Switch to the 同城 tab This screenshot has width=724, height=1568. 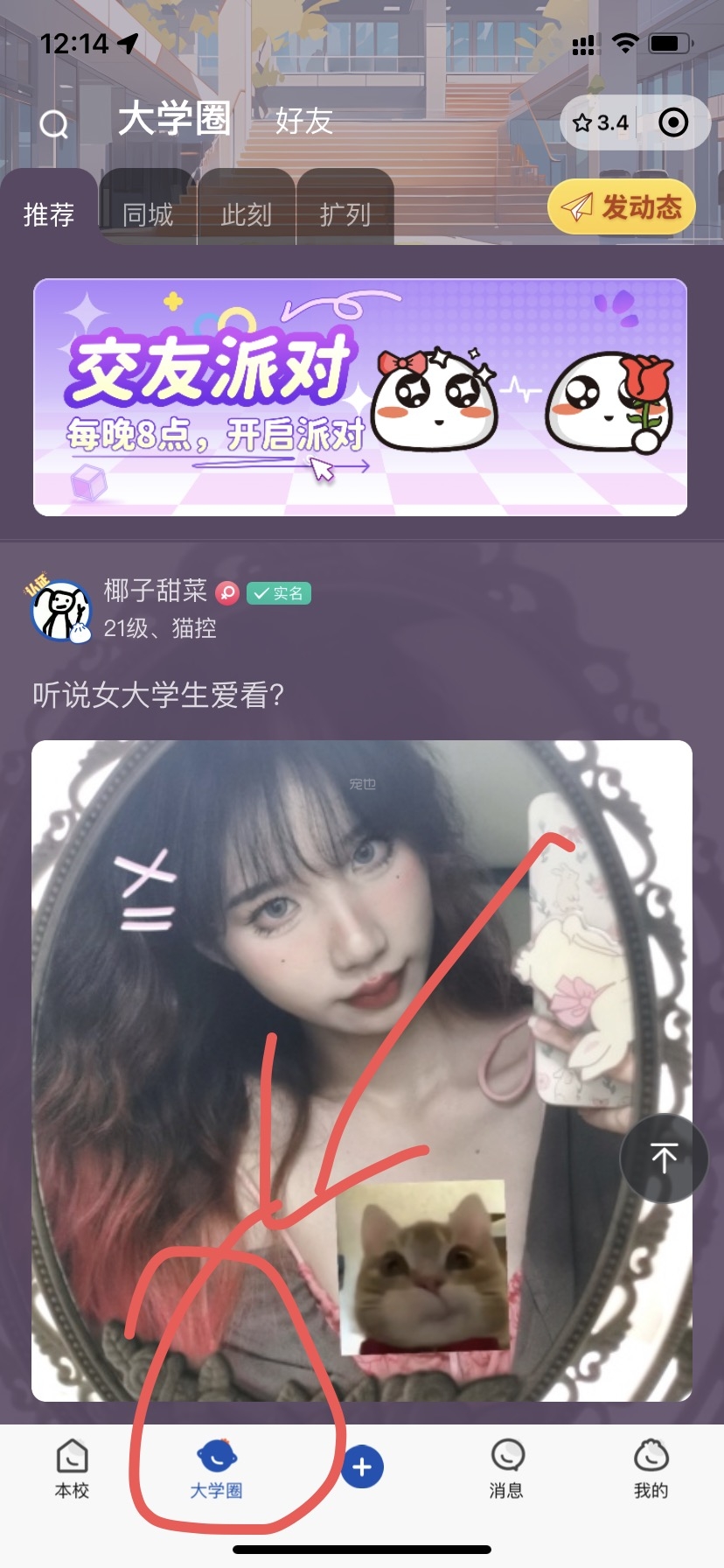pyautogui.click(x=148, y=213)
